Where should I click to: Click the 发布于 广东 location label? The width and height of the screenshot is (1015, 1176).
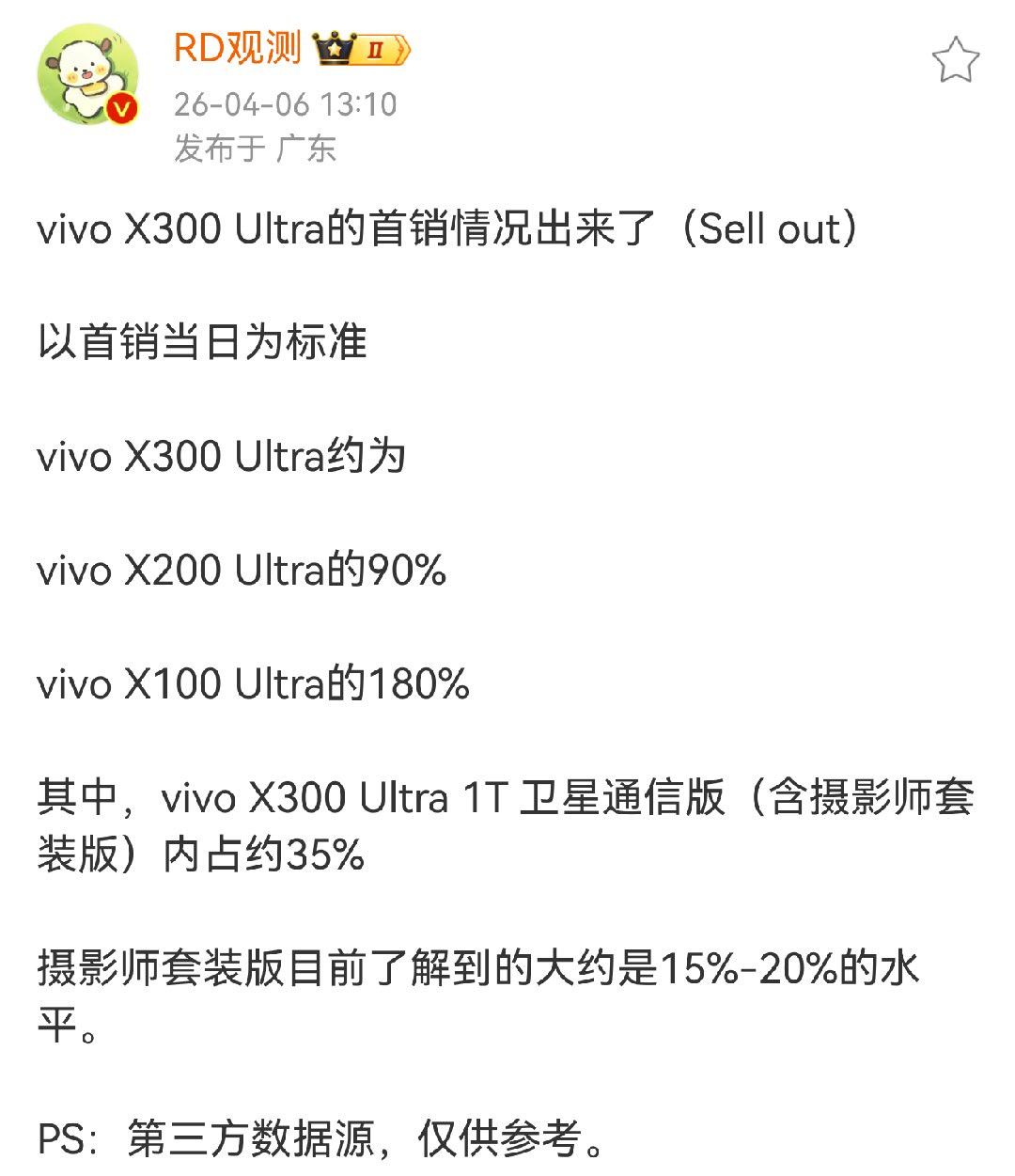[x=256, y=146]
